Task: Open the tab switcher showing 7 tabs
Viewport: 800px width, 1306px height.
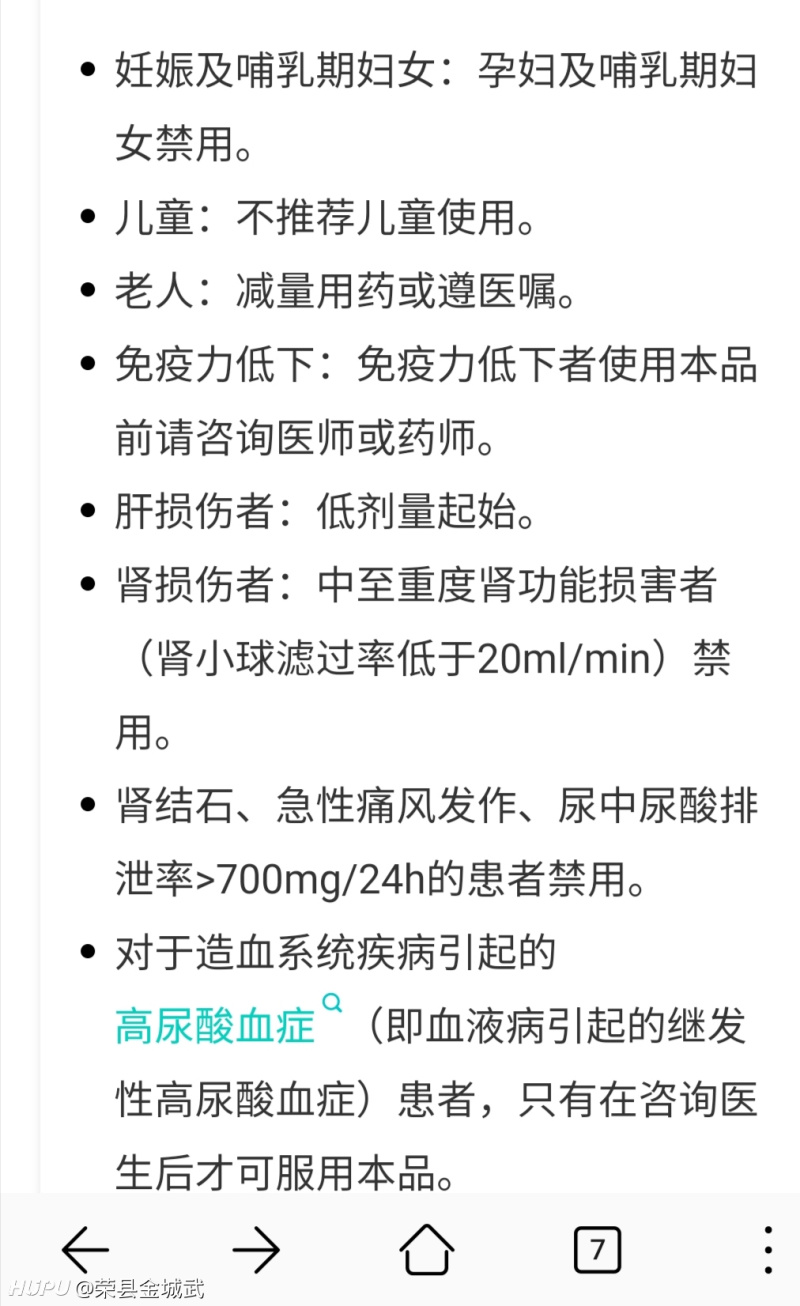Action: click(599, 1248)
